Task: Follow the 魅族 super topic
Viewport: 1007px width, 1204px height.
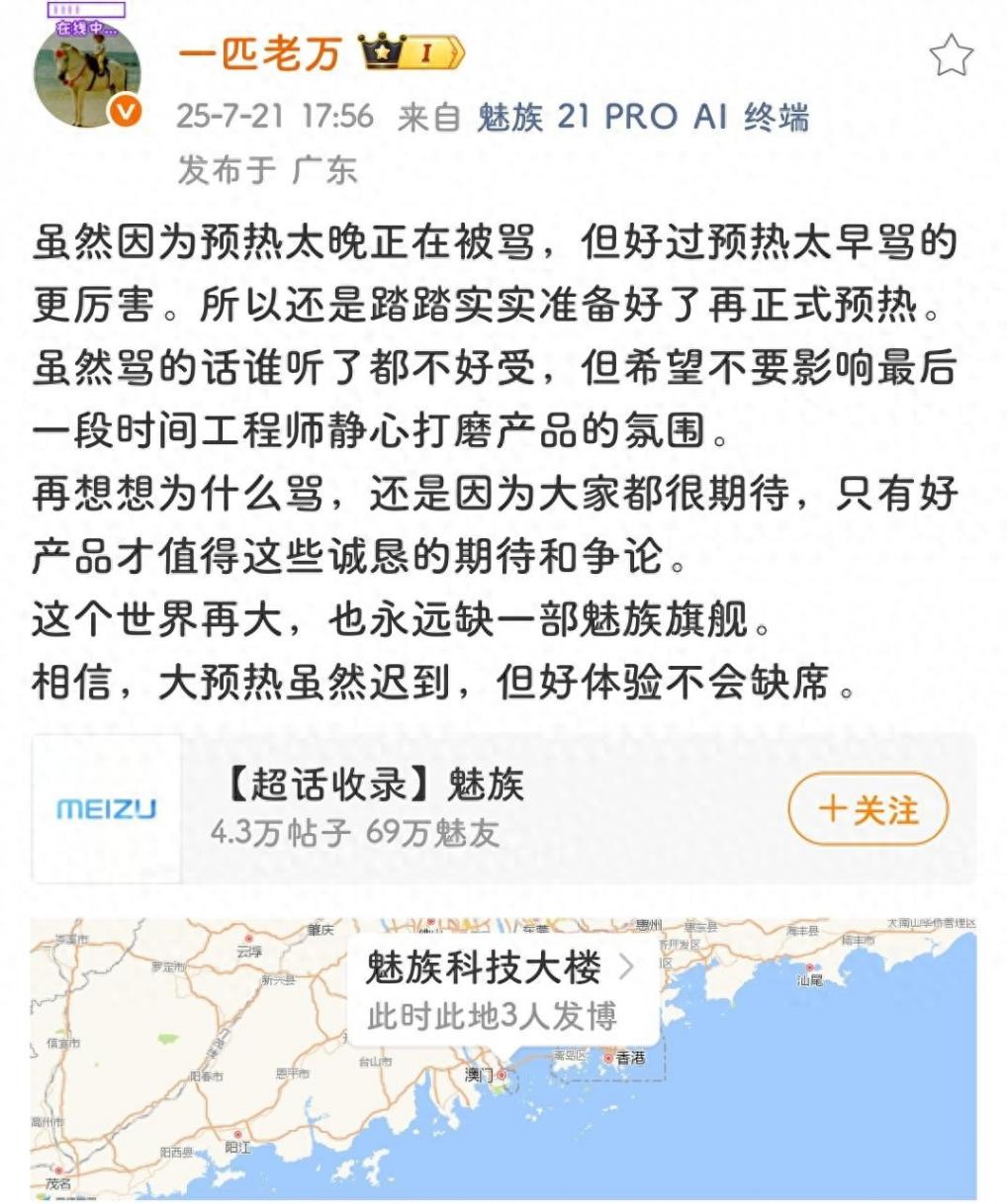Action: click(868, 809)
